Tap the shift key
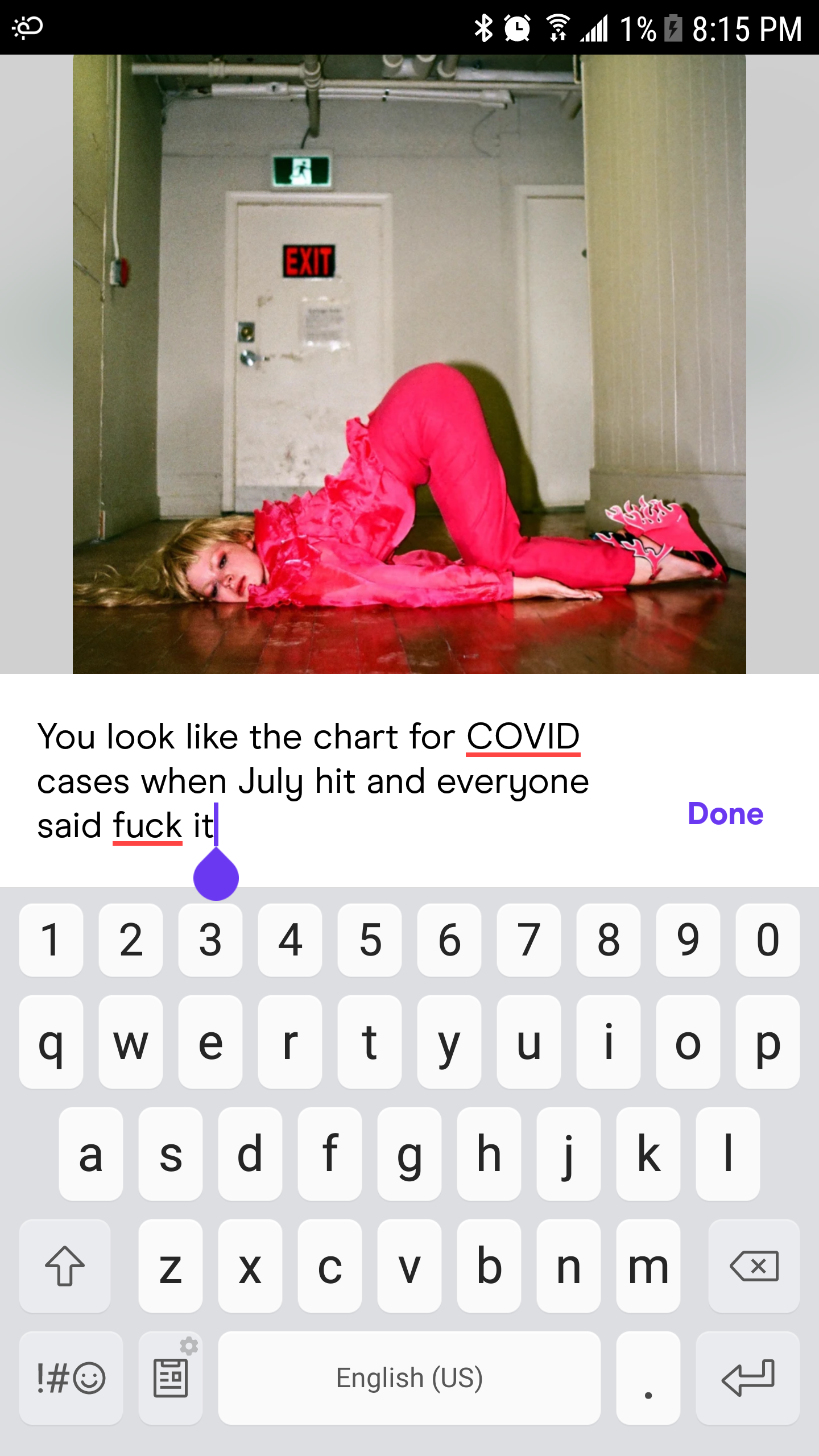The height and width of the screenshot is (1456, 819). [65, 1266]
